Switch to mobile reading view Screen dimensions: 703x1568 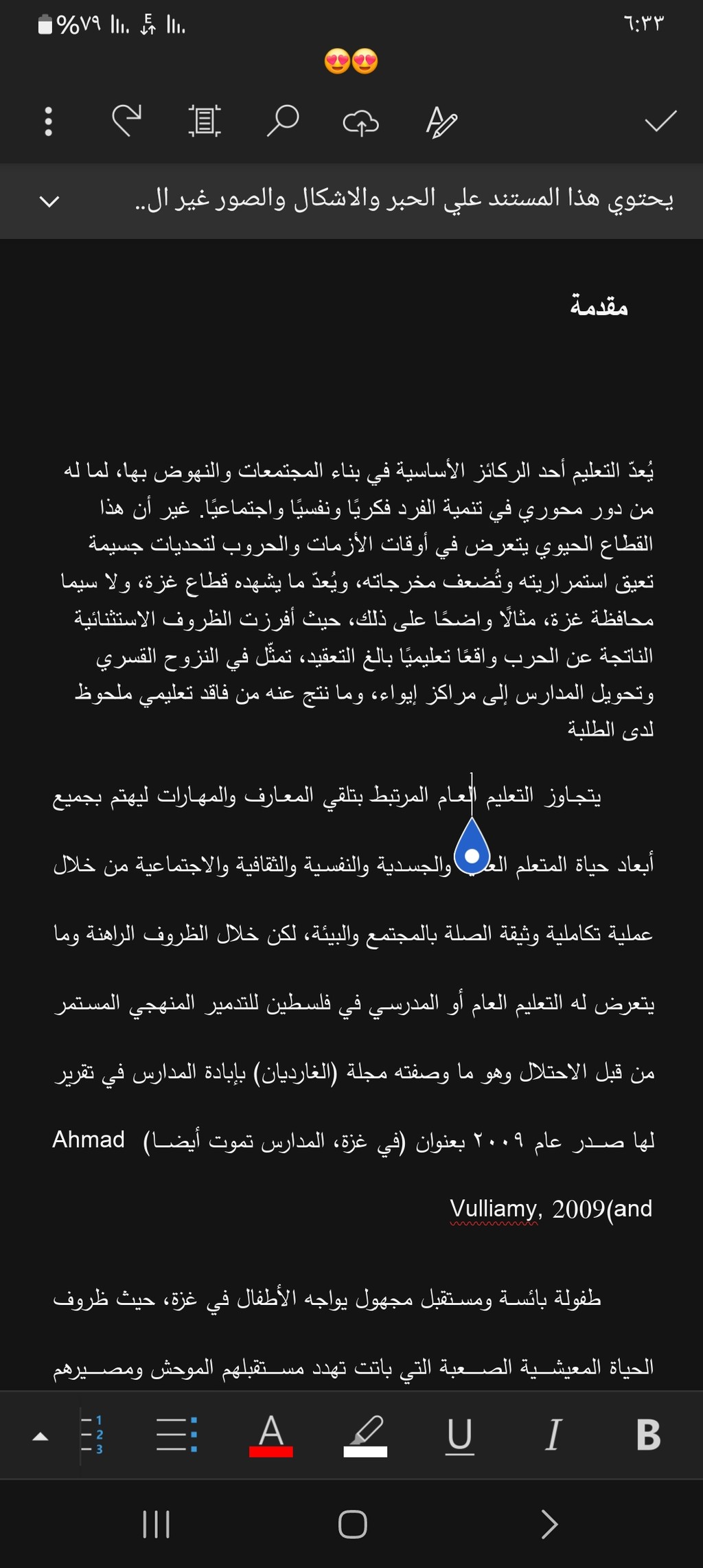tap(205, 122)
